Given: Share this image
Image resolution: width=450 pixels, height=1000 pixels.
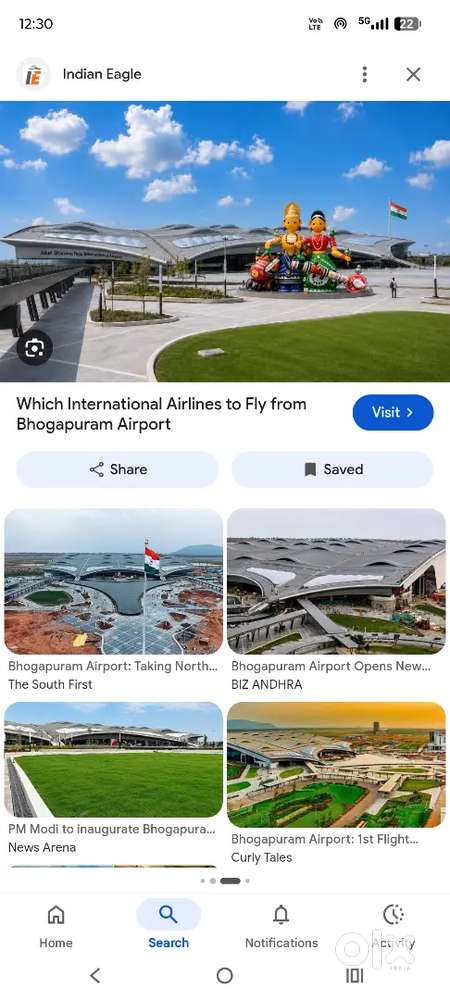Looking at the screenshot, I should (x=117, y=469).
